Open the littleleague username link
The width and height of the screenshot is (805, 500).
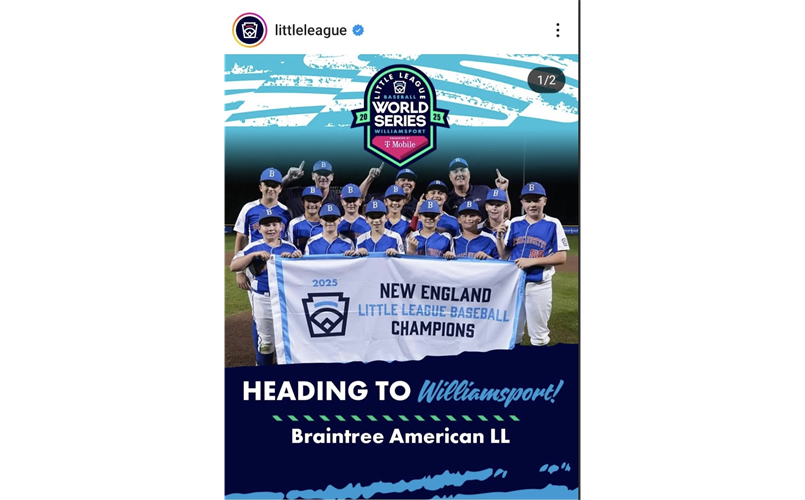310,30
